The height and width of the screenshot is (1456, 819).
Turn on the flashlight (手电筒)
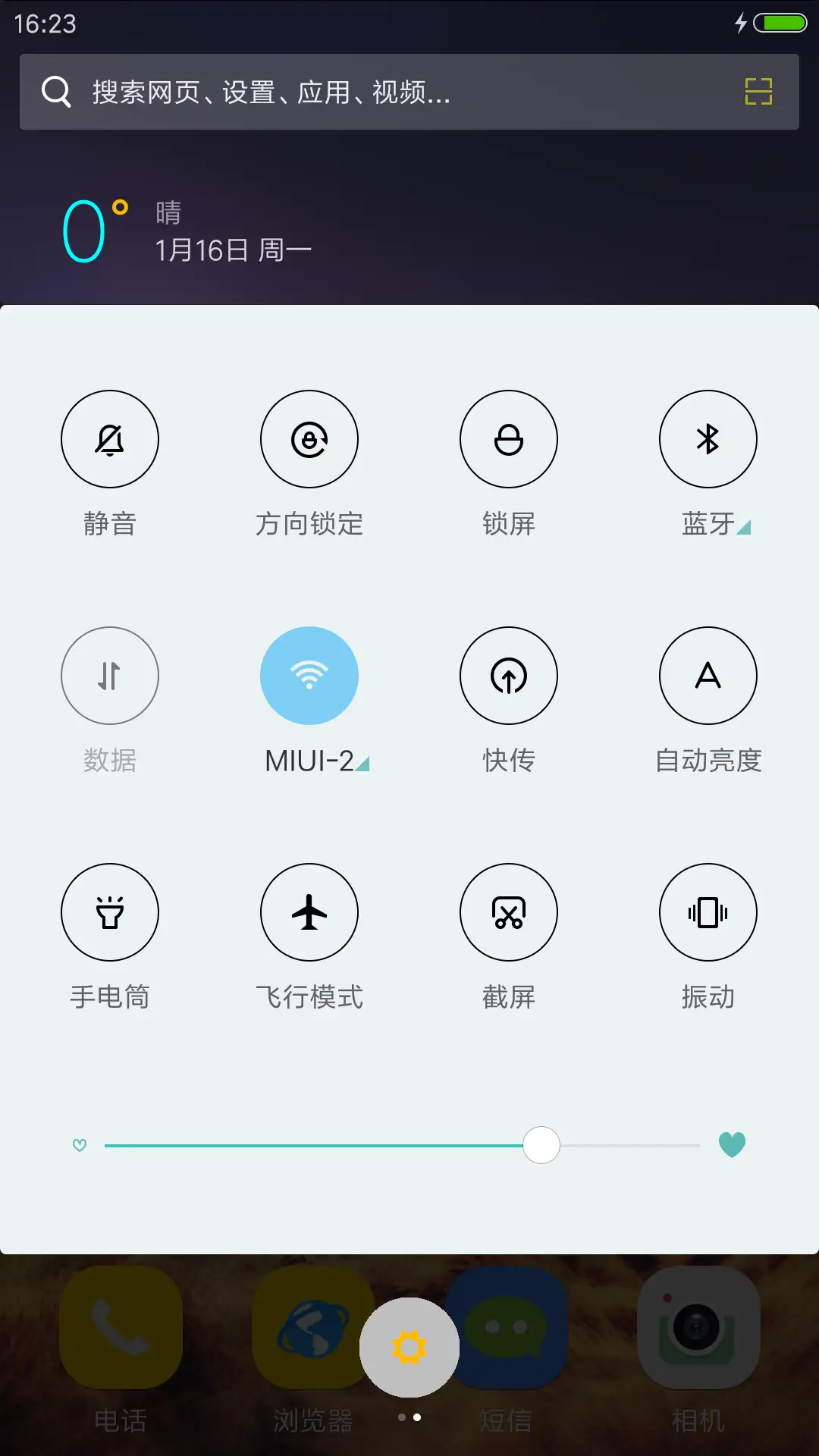pos(110,912)
